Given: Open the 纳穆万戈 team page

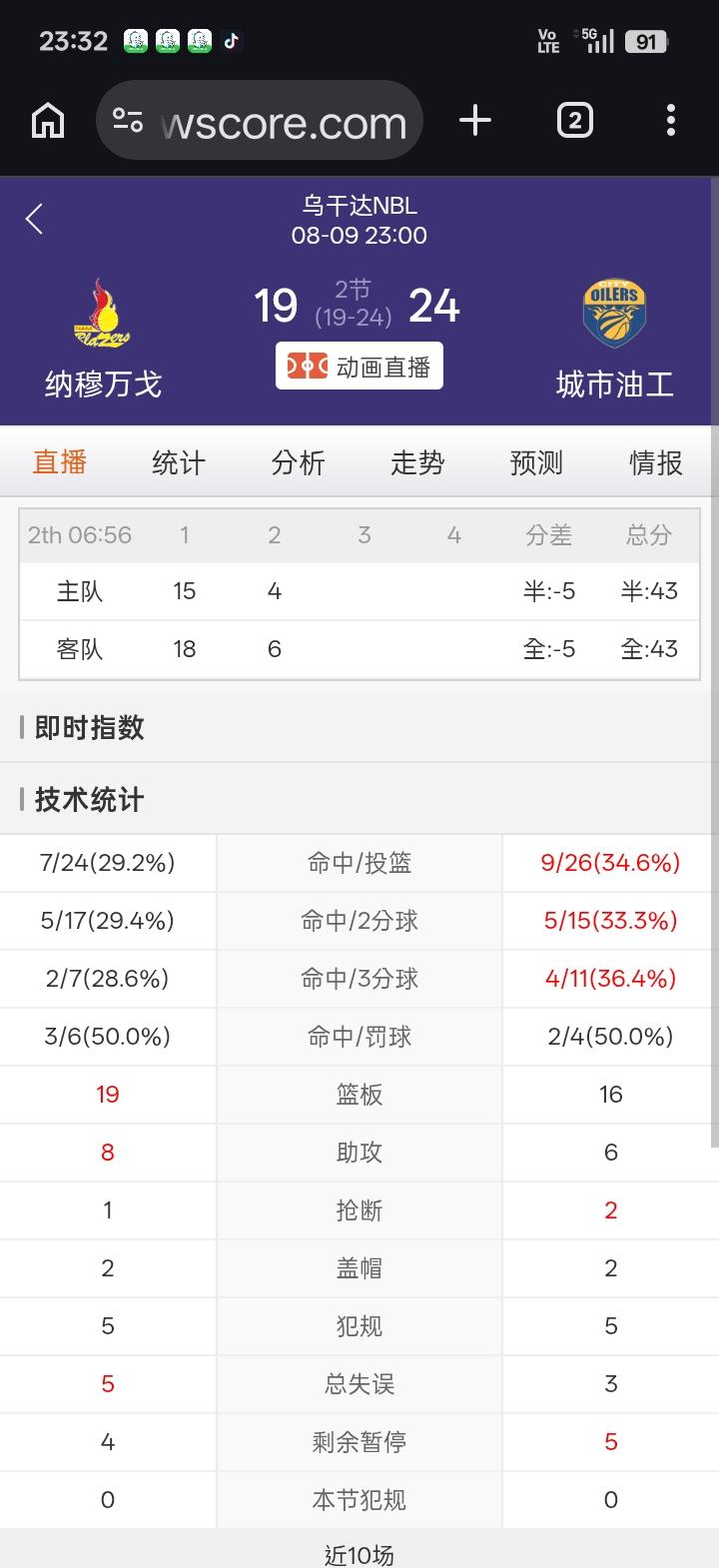Looking at the screenshot, I should 103,340.
